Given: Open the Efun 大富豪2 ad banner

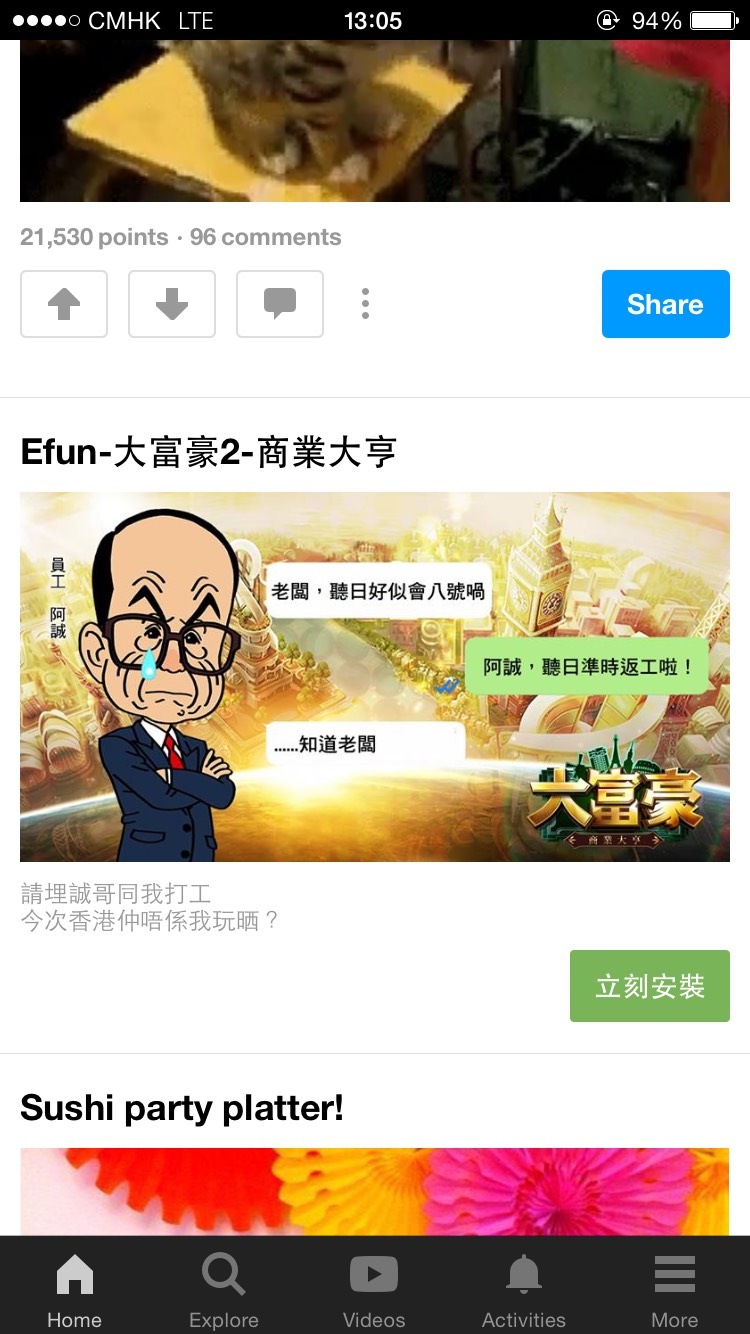Looking at the screenshot, I should tap(375, 676).
